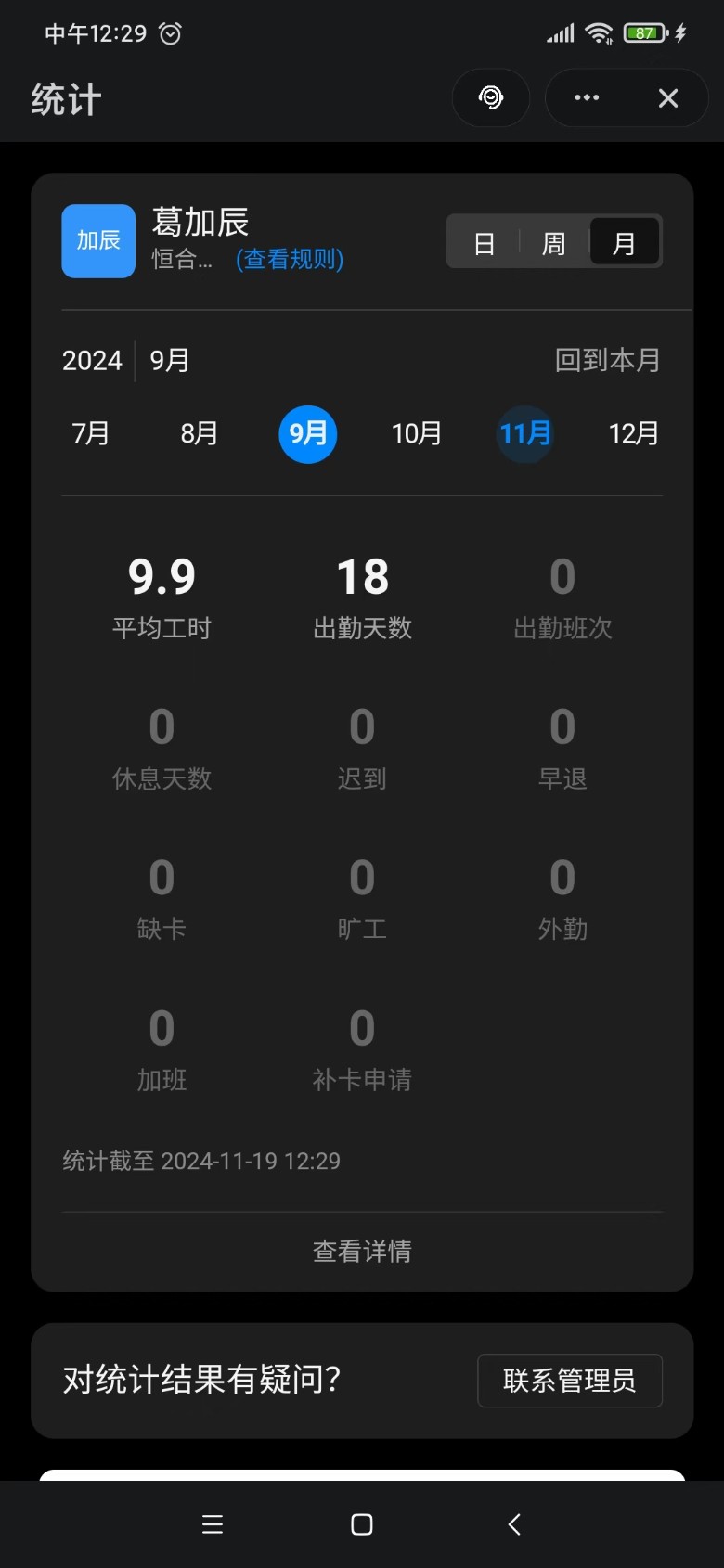The height and width of the screenshot is (1568, 724).
Task: Tap 查看详情 to view details
Action: click(362, 1252)
